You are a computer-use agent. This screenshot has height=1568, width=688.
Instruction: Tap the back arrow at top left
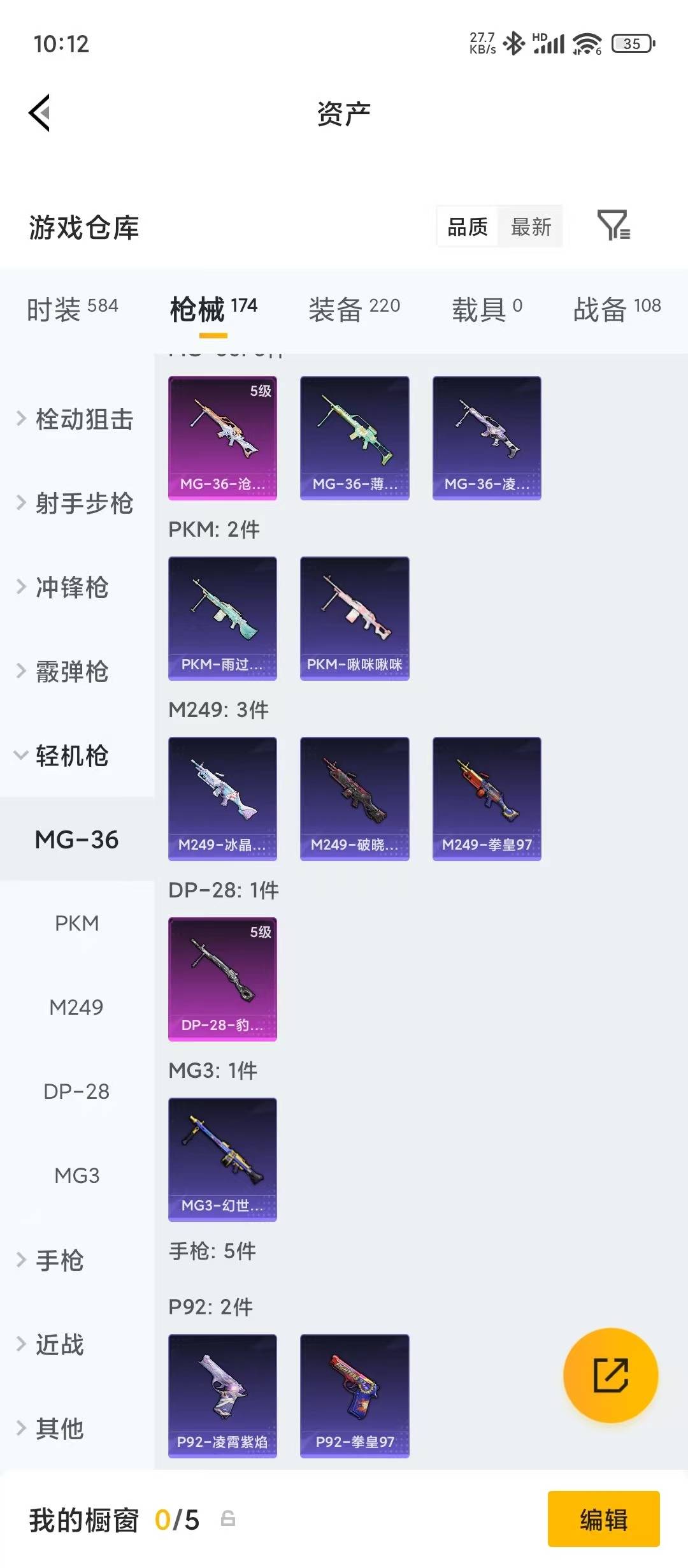[39, 112]
